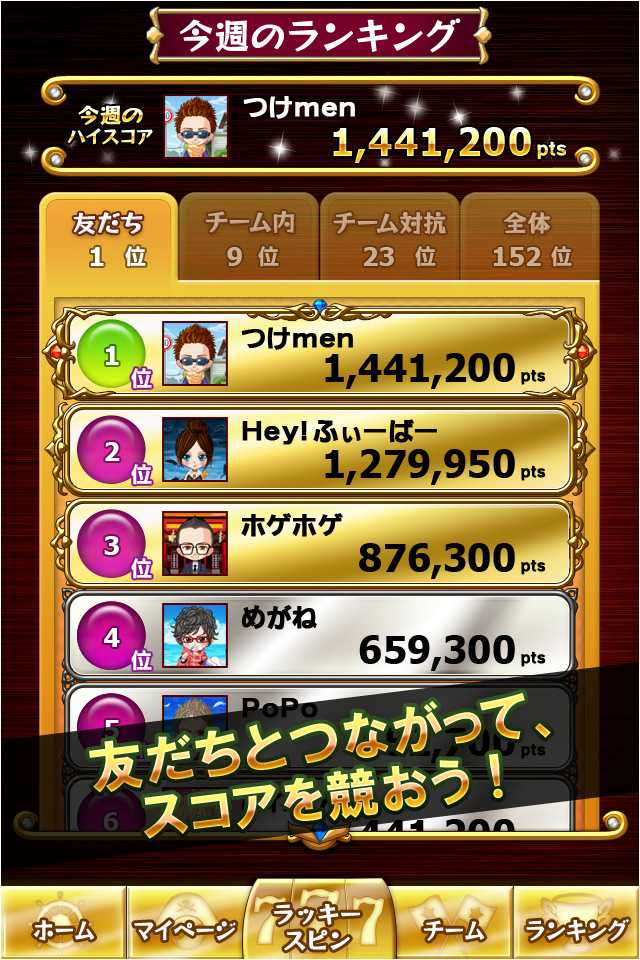Open first-place player つけmen's row
Screen dimensions: 640x960
point(320,356)
